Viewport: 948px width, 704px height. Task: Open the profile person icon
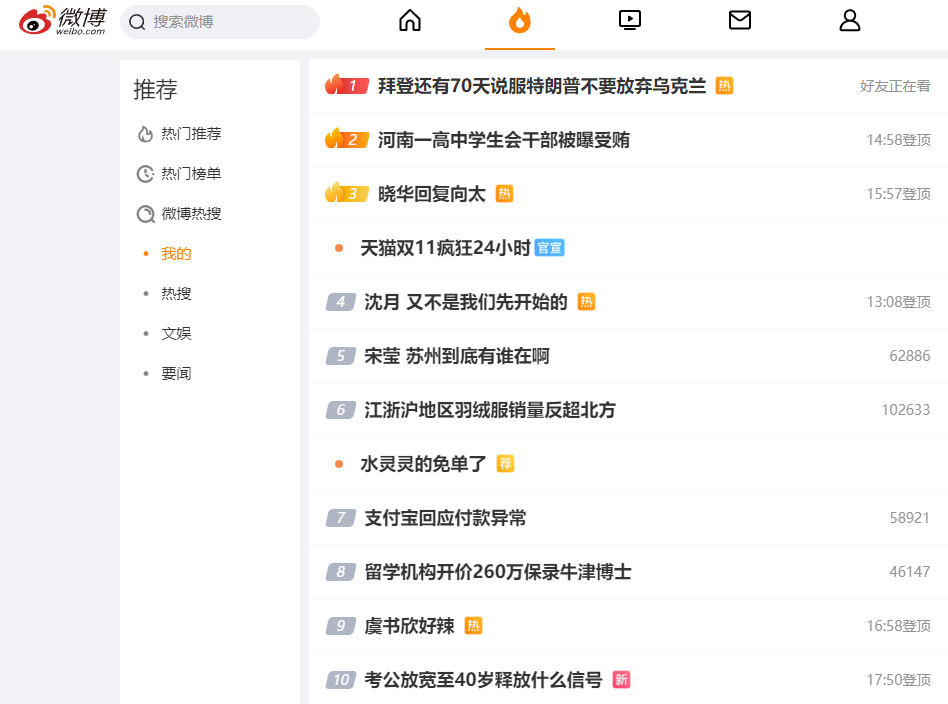(x=849, y=21)
